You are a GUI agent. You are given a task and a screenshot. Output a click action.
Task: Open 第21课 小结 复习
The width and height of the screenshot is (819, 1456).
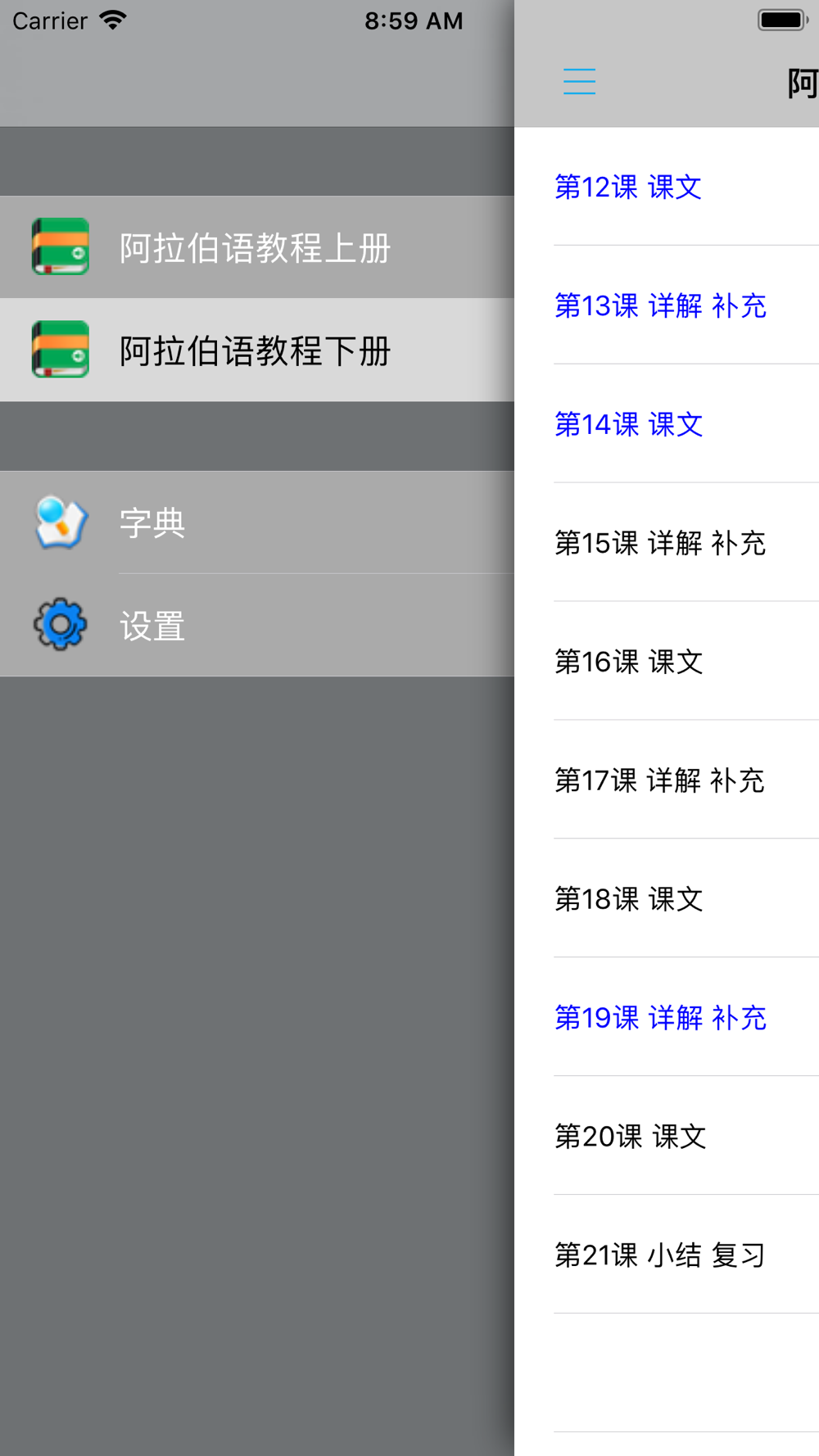click(667, 1255)
